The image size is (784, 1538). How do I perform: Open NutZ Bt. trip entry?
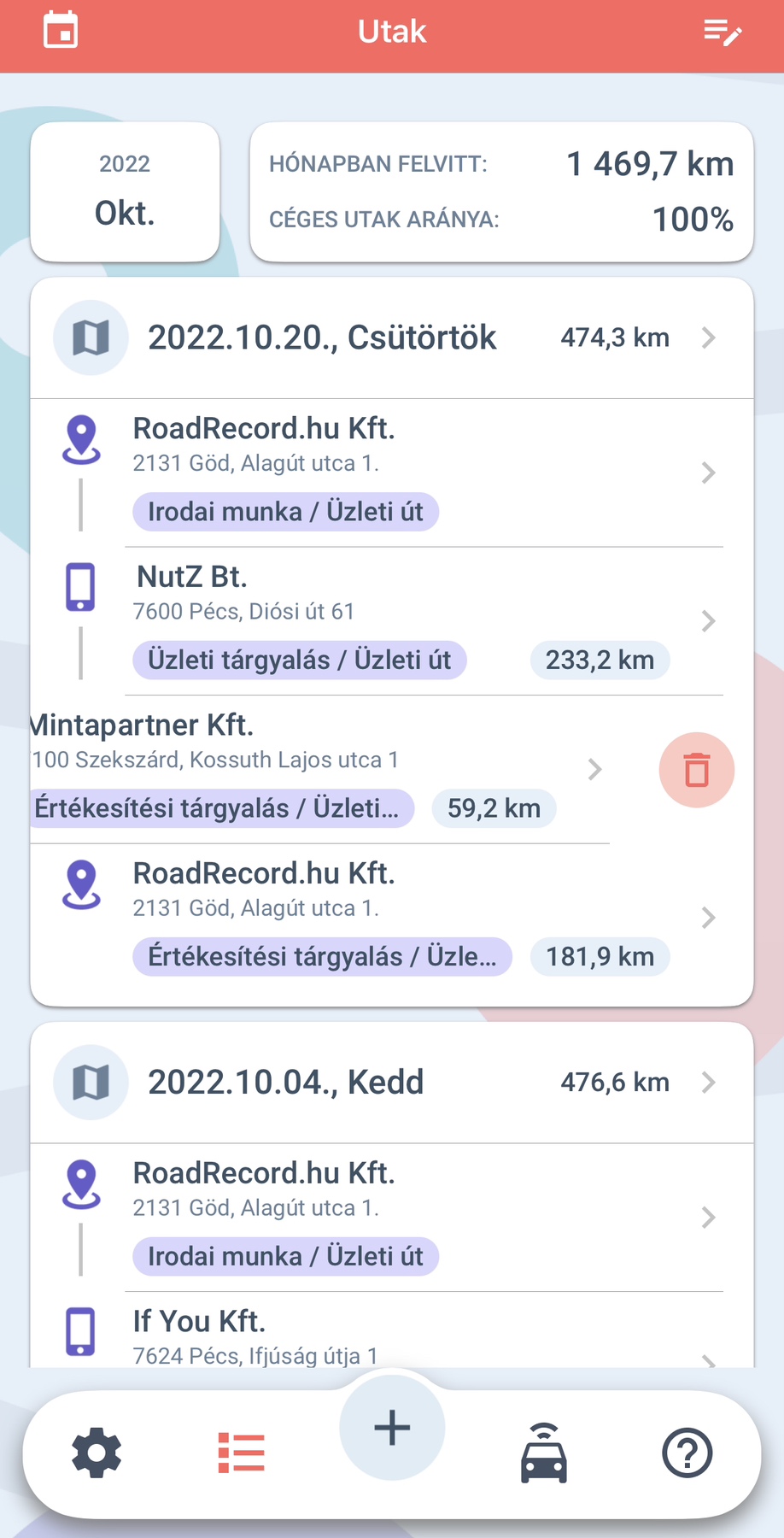click(x=392, y=621)
